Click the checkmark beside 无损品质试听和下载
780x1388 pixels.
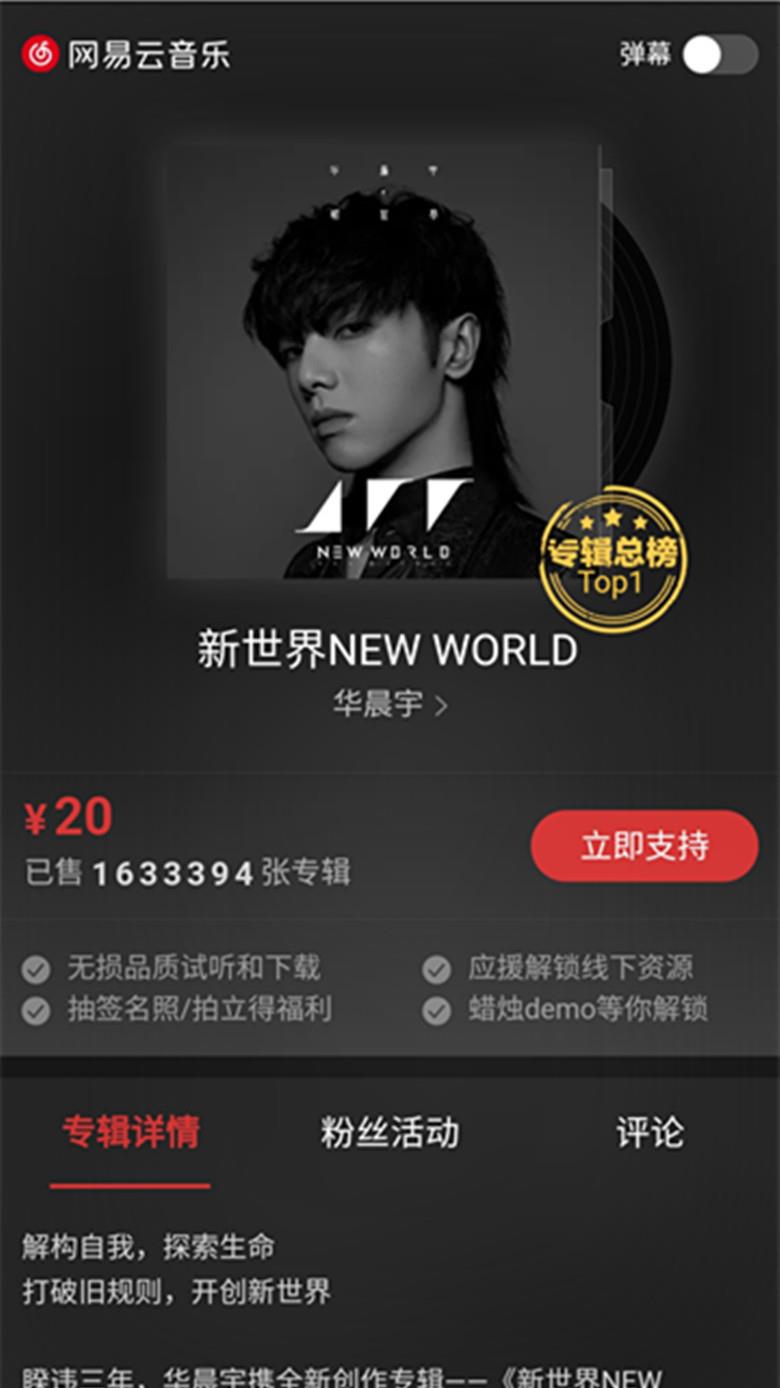[38, 968]
